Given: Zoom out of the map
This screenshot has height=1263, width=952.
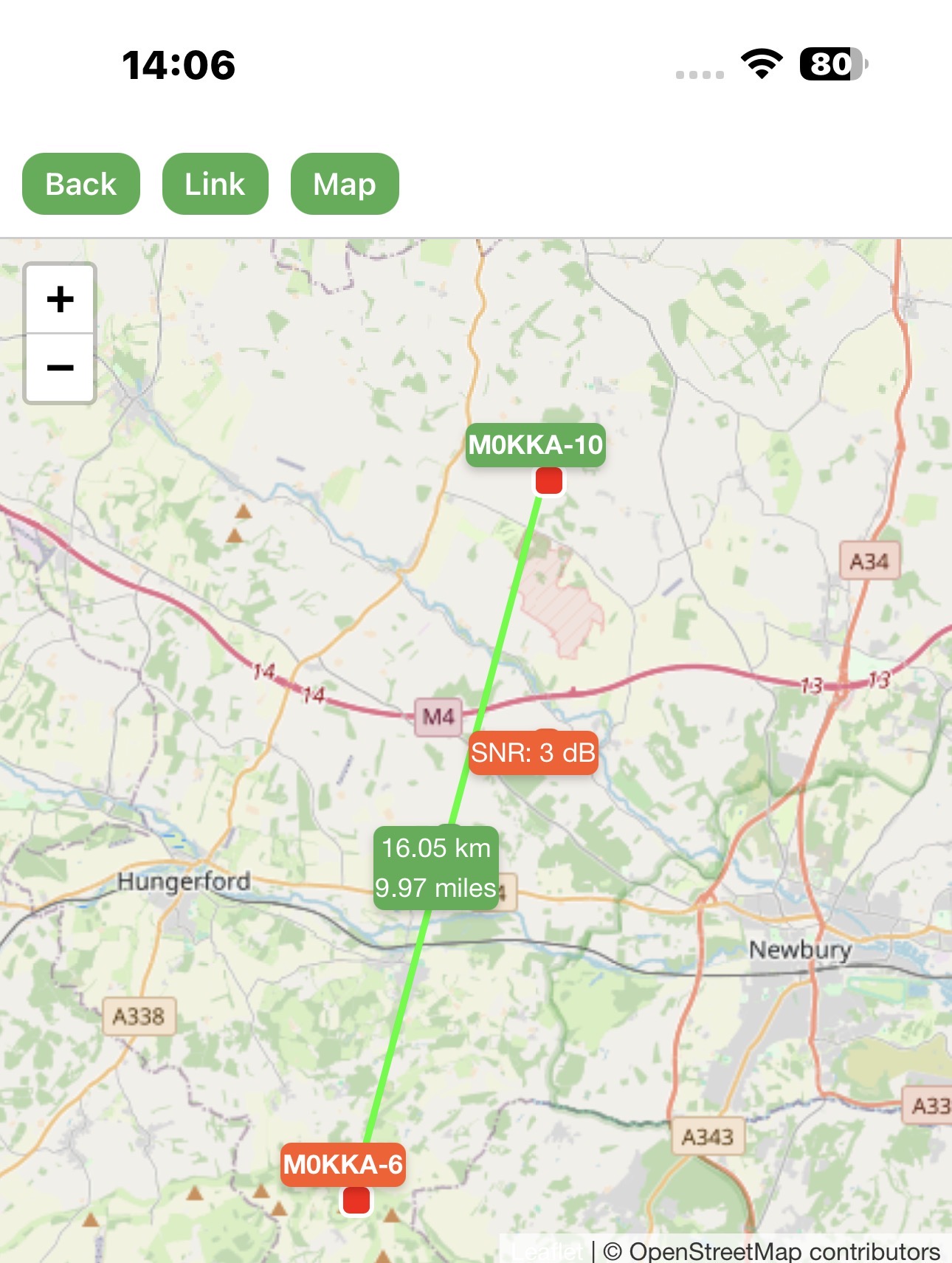Looking at the screenshot, I should point(61,368).
